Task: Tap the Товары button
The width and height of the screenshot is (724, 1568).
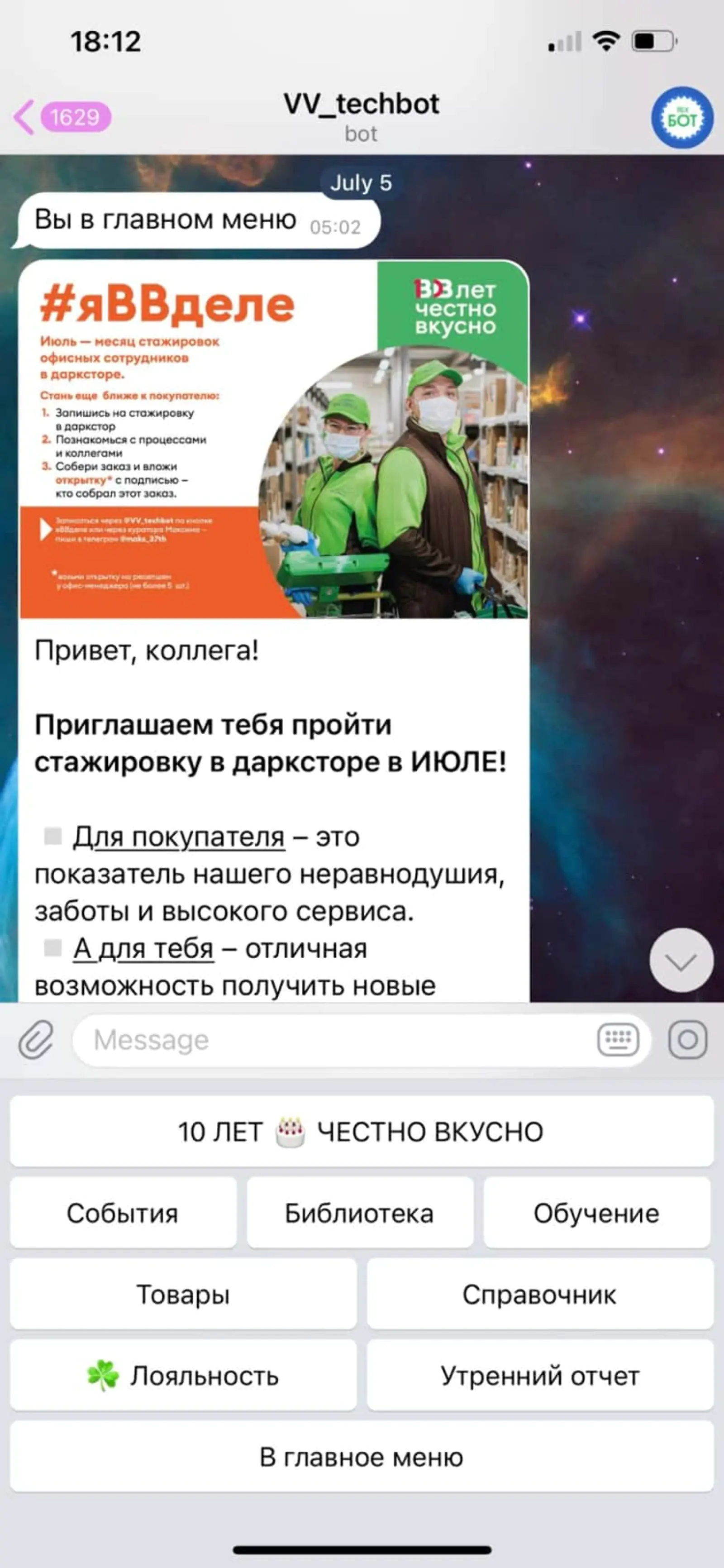Action: pyautogui.click(x=183, y=1294)
